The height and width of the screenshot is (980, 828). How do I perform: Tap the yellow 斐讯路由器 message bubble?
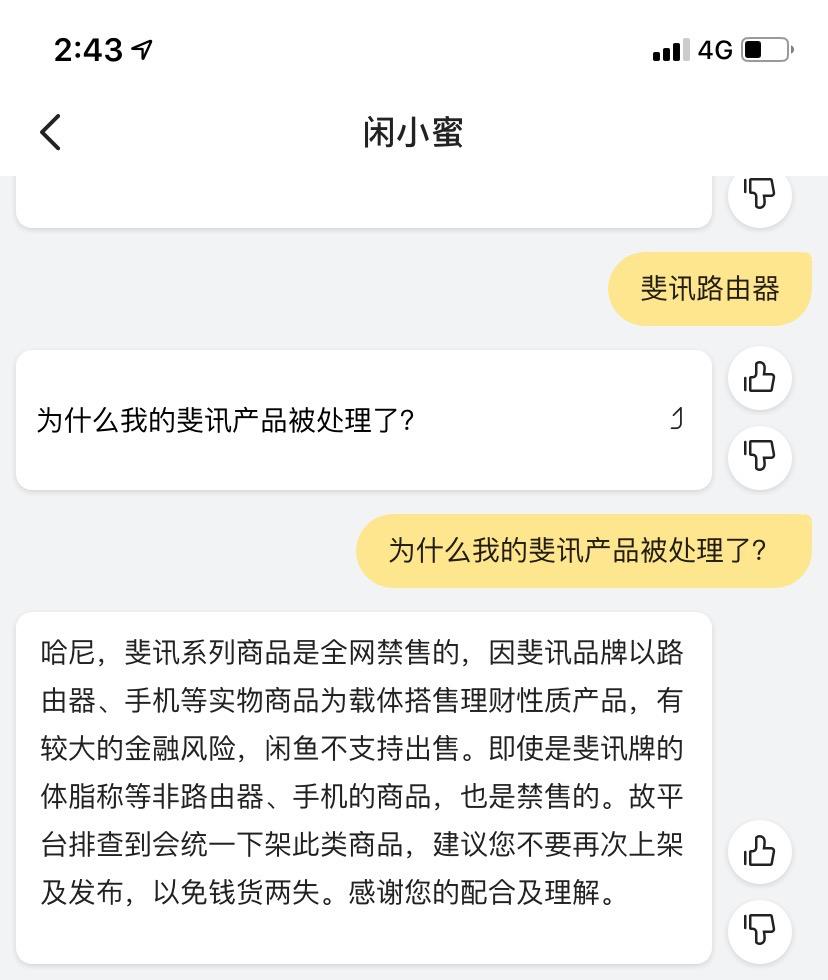click(x=710, y=288)
